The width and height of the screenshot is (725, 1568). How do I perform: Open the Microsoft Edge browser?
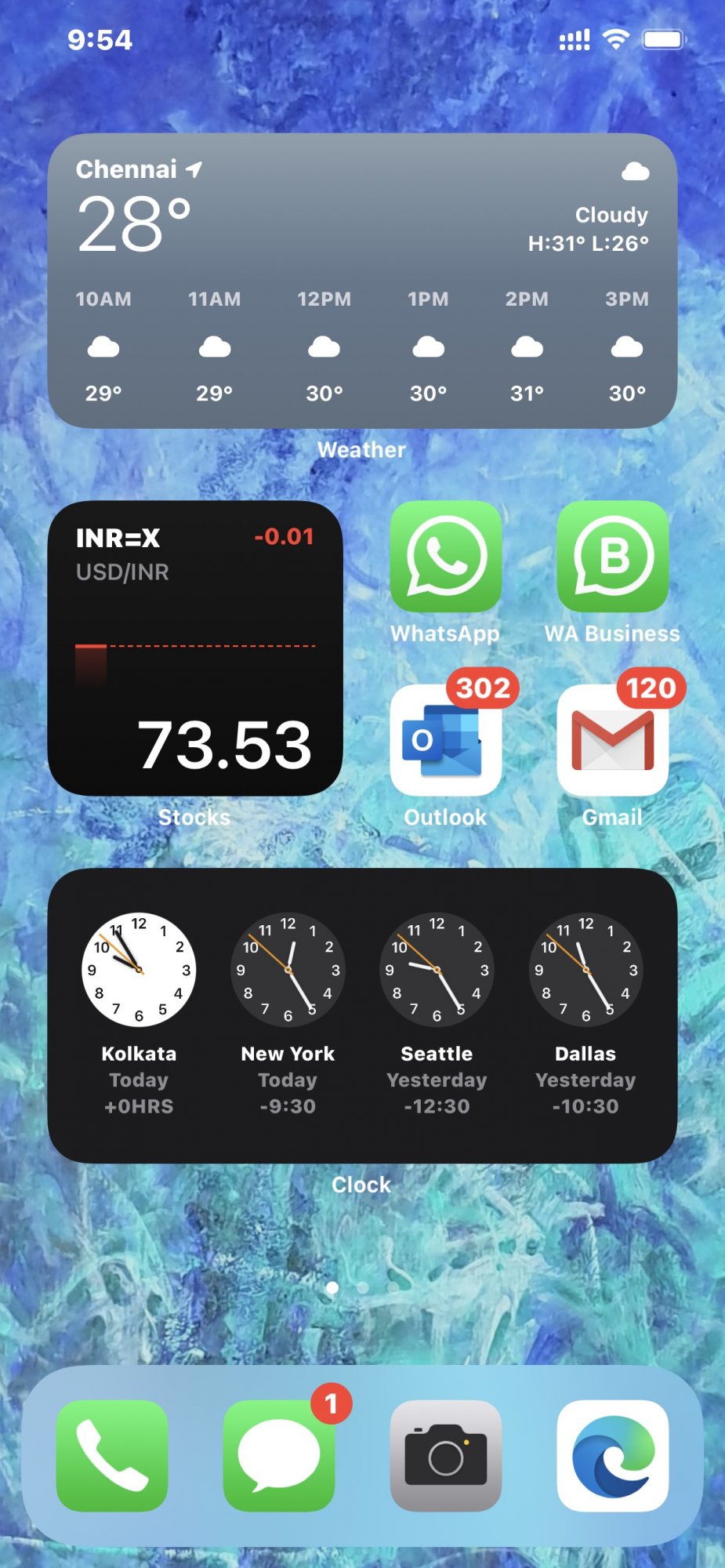613,1456
